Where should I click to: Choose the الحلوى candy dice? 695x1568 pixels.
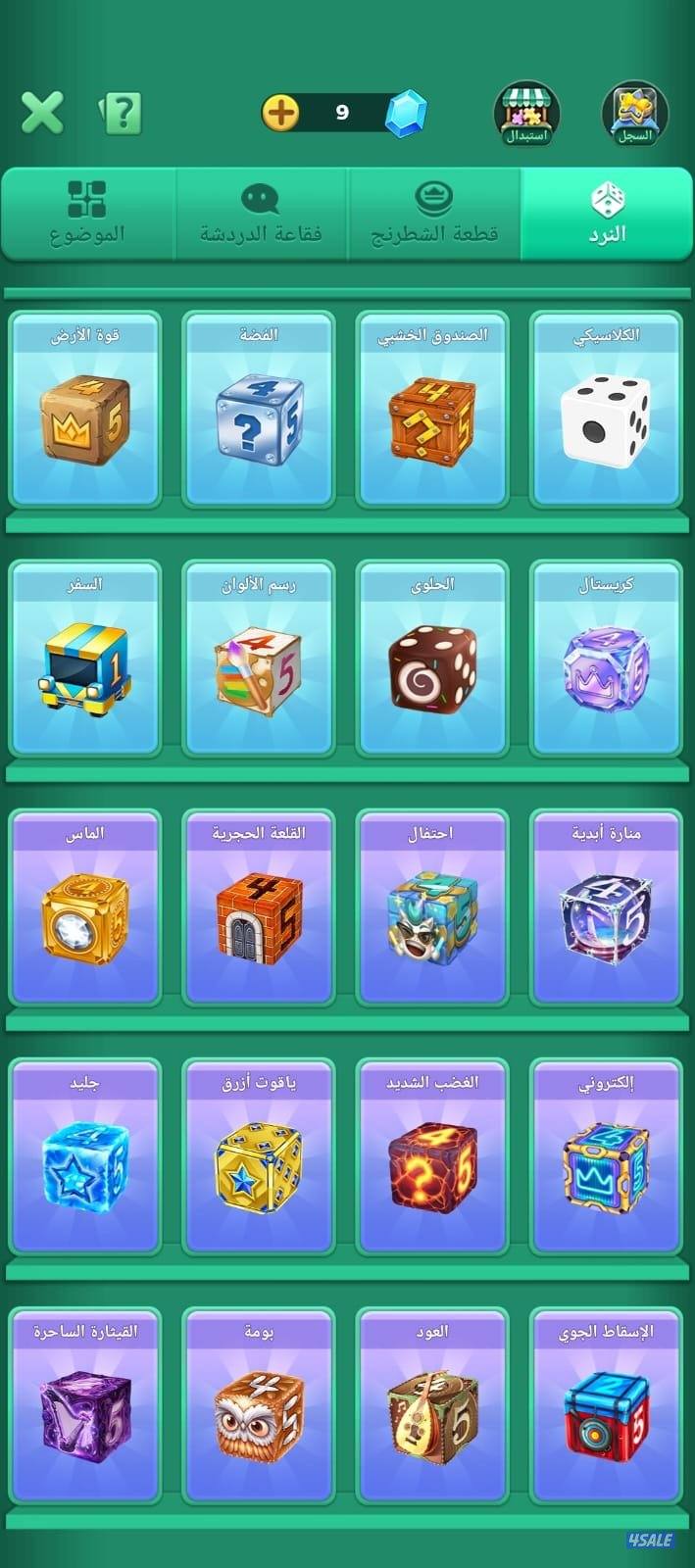(x=432, y=658)
